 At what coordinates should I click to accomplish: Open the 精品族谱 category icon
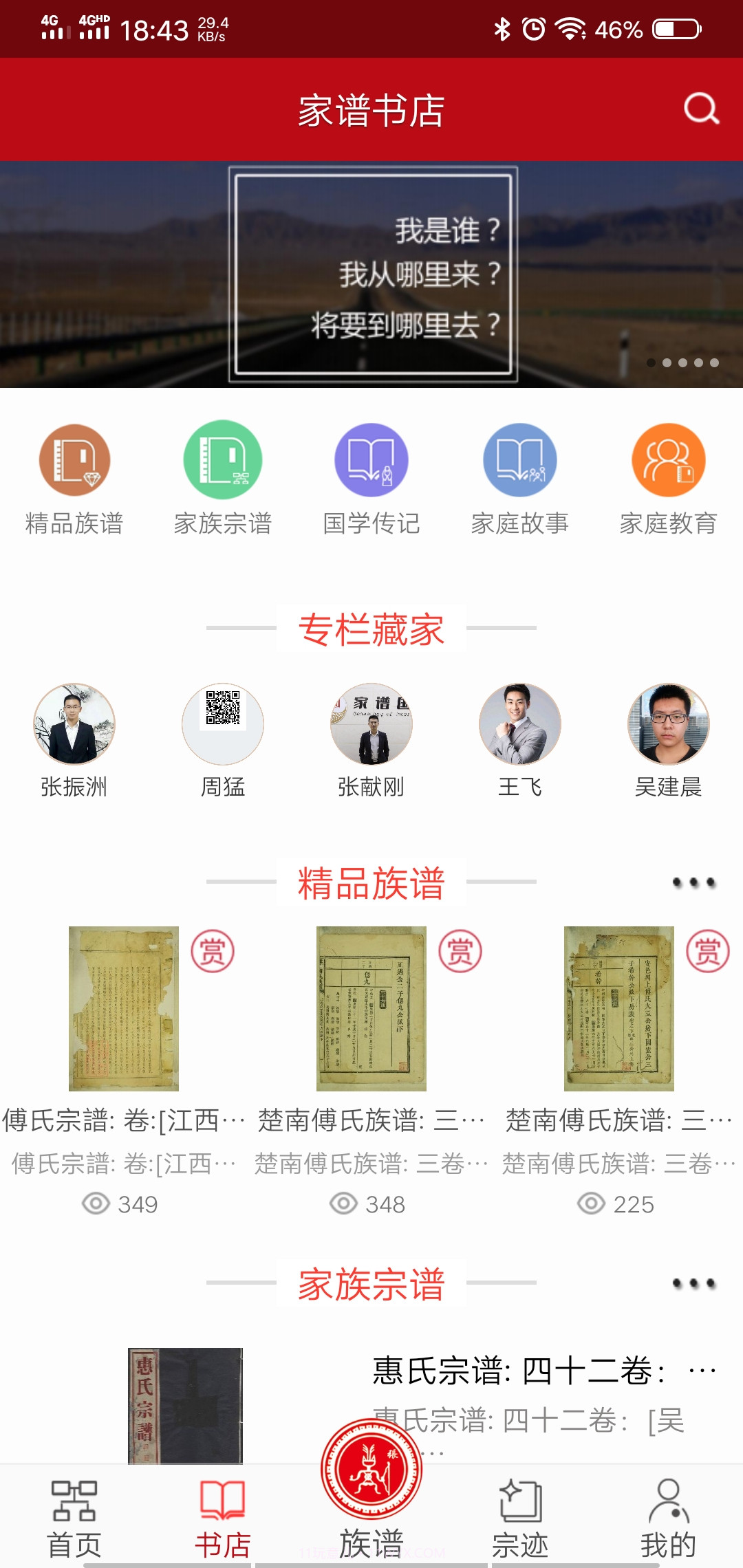coord(74,459)
